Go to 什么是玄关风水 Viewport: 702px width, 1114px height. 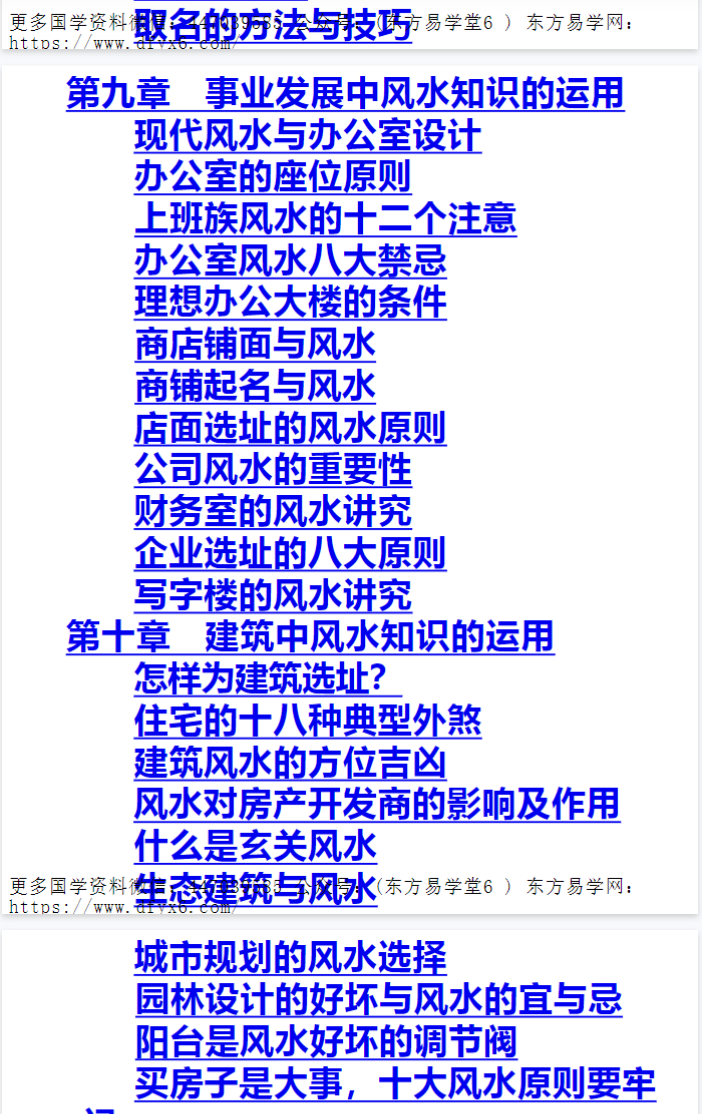point(255,846)
